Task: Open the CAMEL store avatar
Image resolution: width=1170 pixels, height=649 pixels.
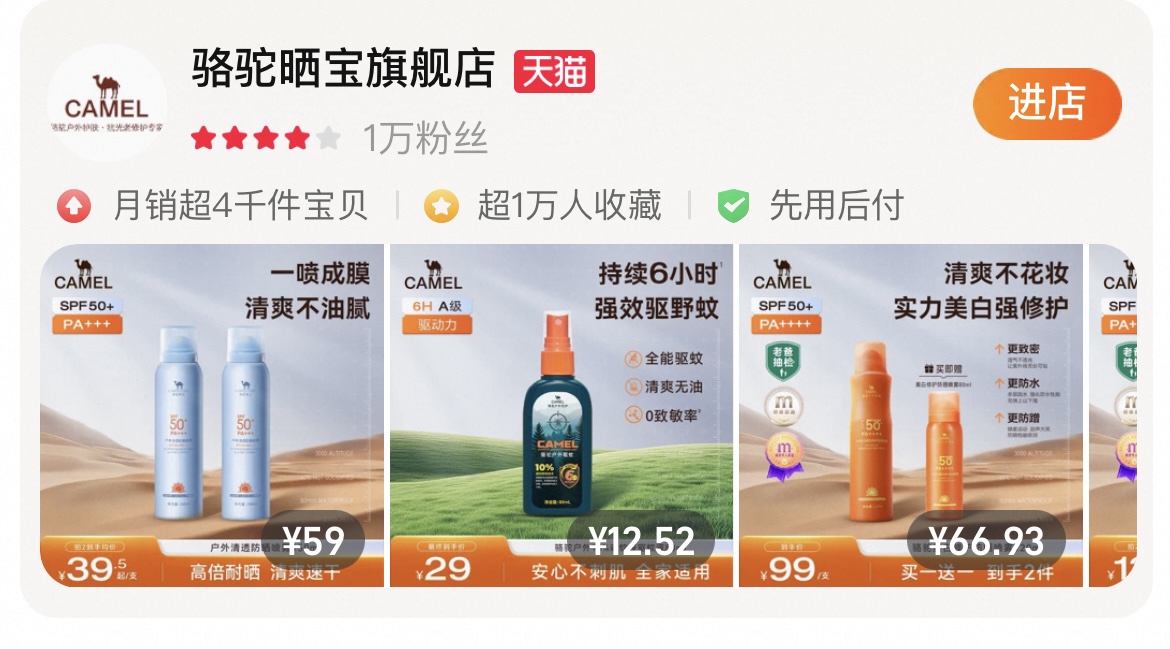Action: (107, 104)
